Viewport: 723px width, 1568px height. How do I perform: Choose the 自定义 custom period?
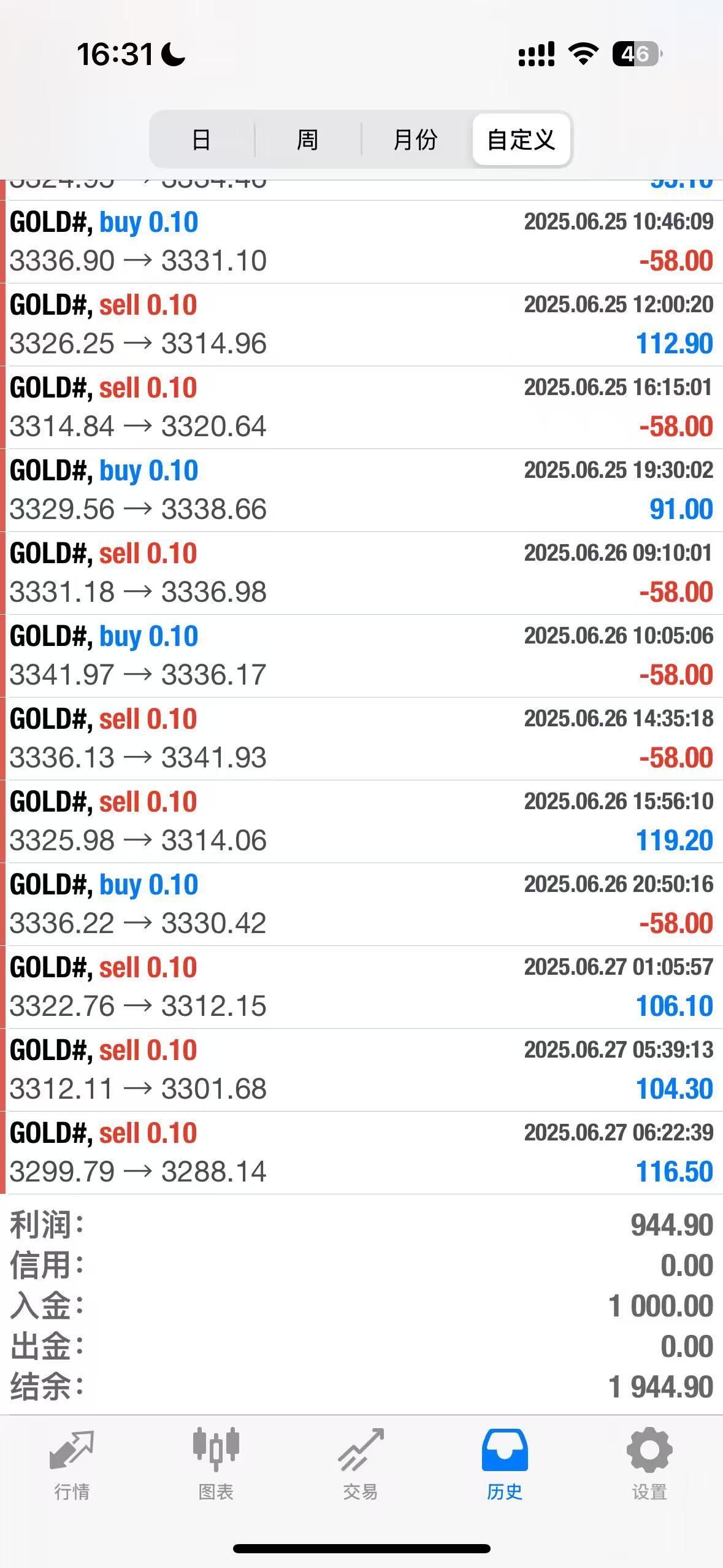[521, 140]
